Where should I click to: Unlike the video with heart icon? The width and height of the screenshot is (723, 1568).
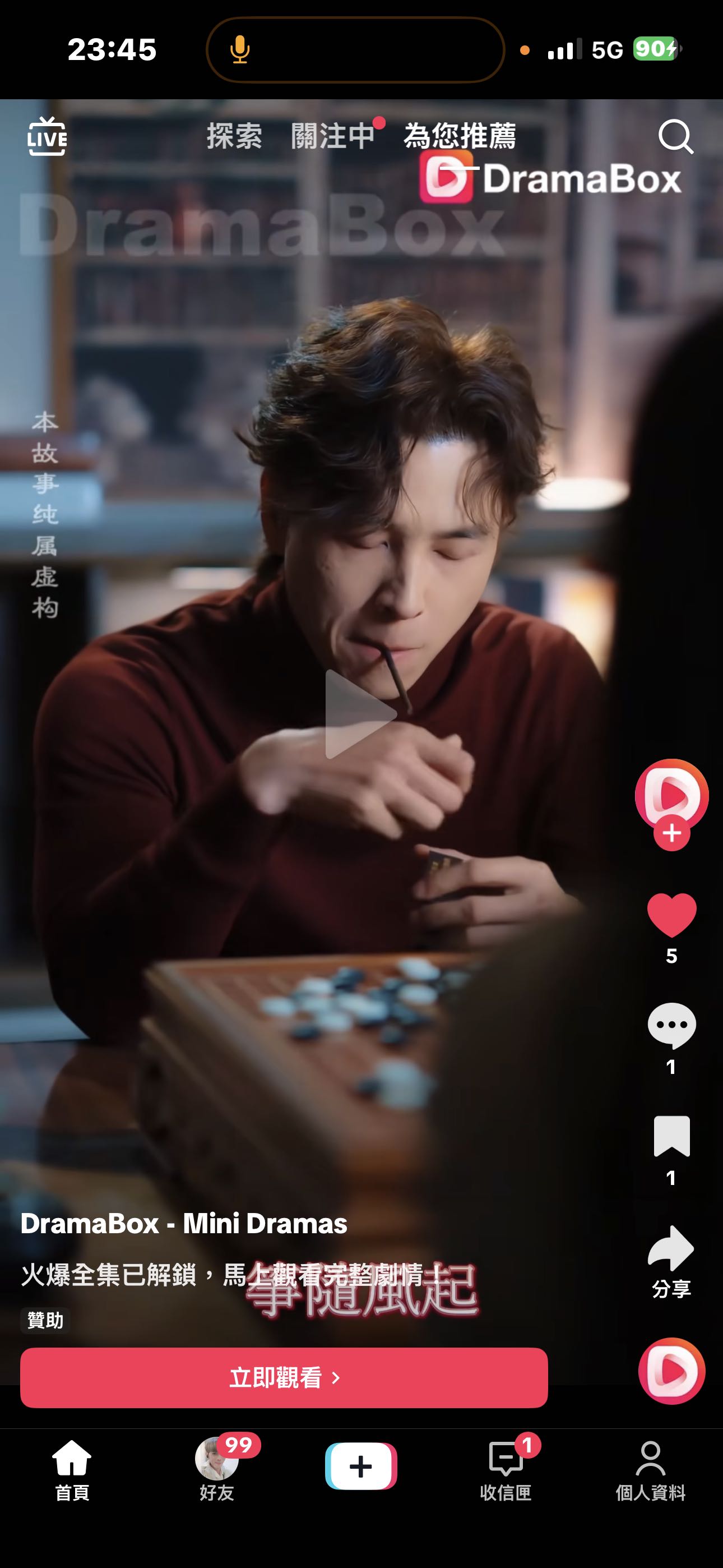(x=671, y=915)
